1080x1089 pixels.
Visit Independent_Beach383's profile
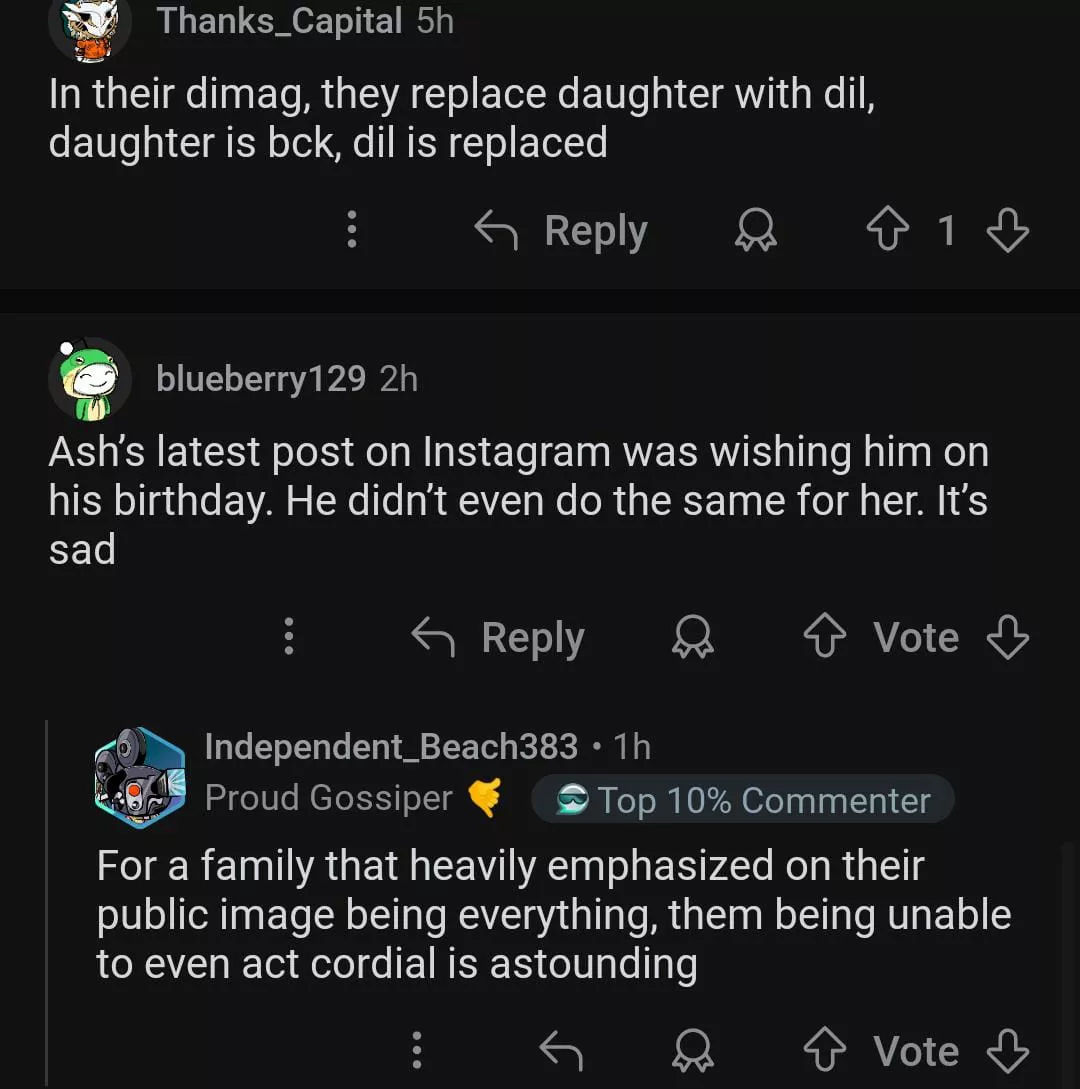391,746
